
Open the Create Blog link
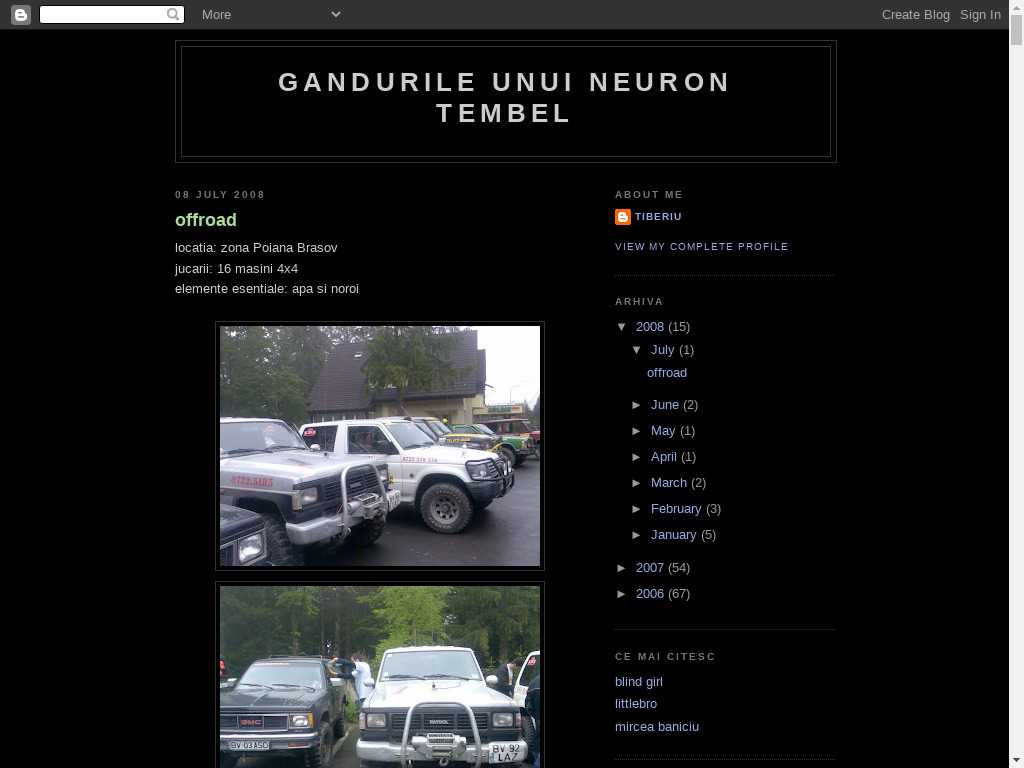pos(915,14)
